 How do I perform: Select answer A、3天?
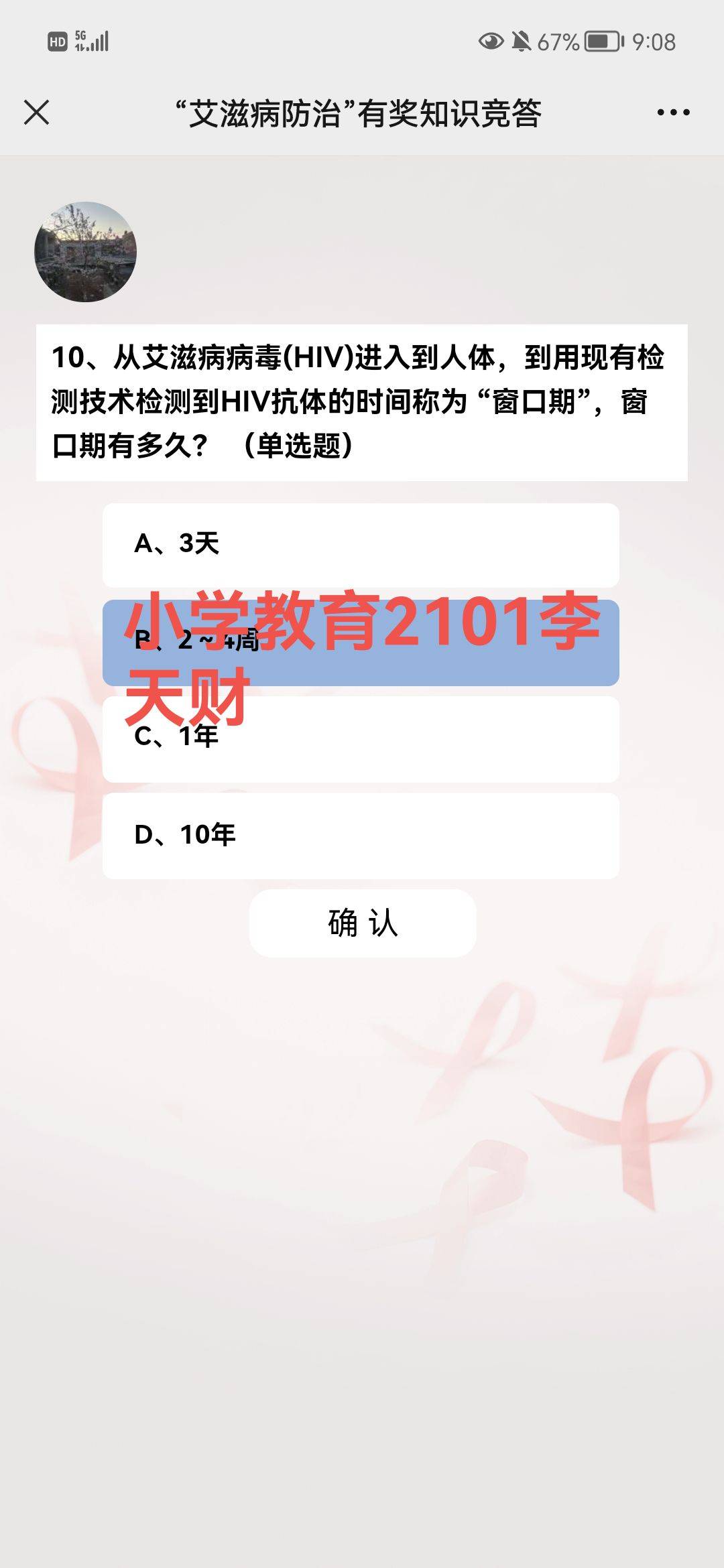[x=361, y=545]
